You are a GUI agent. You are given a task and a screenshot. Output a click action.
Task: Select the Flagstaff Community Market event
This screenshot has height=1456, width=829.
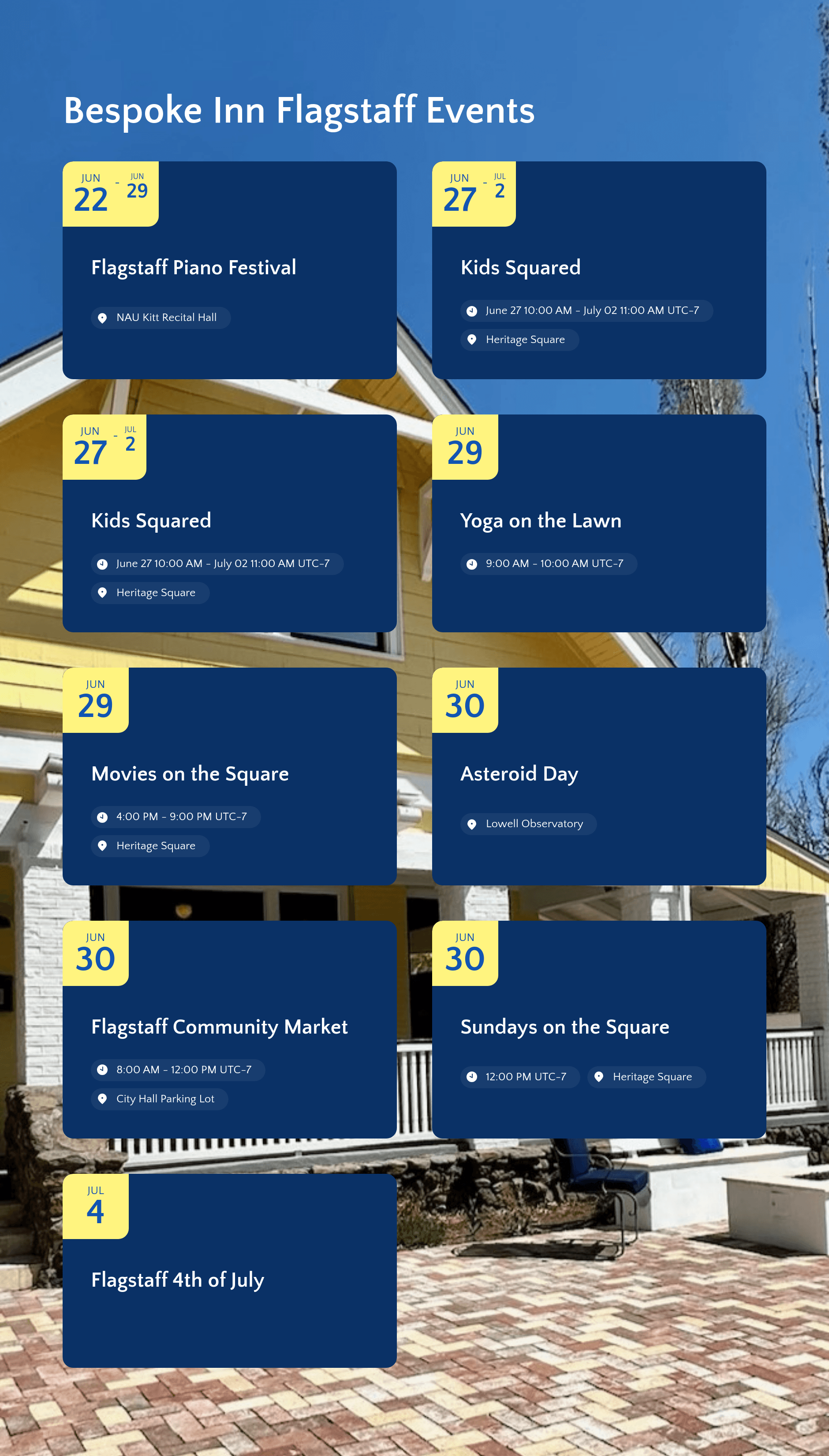[219, 1027]
